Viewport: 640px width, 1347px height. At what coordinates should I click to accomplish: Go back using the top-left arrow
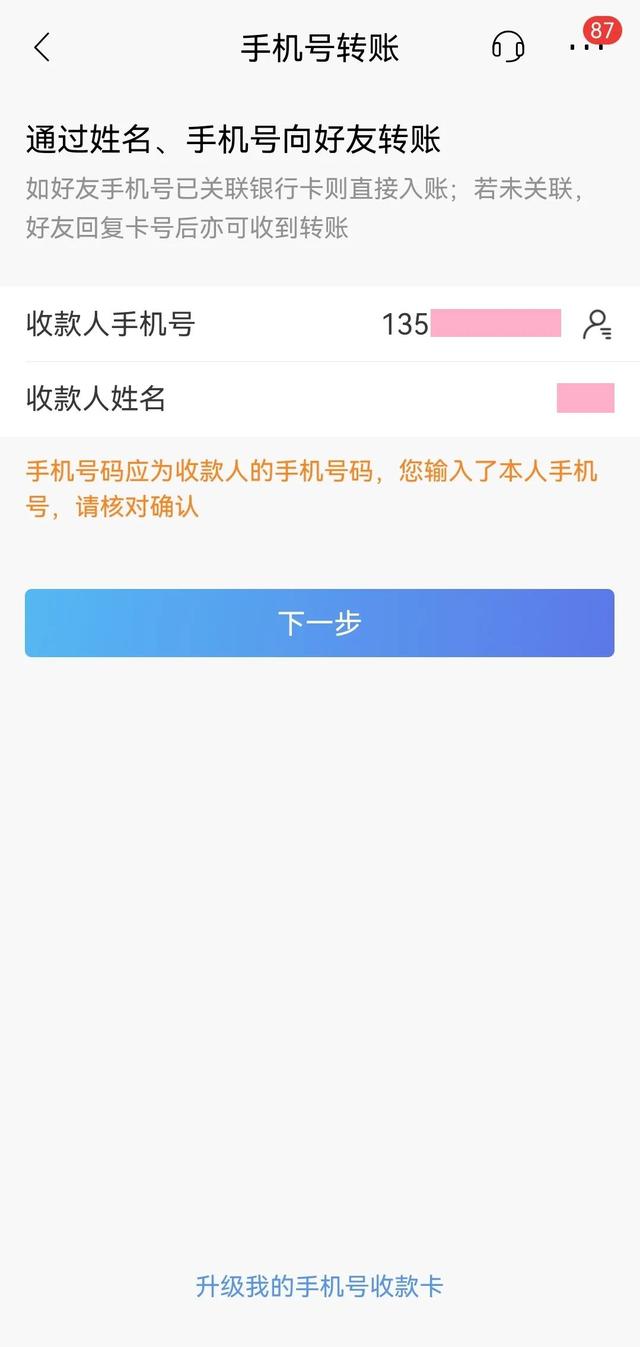tap(42, 47)
